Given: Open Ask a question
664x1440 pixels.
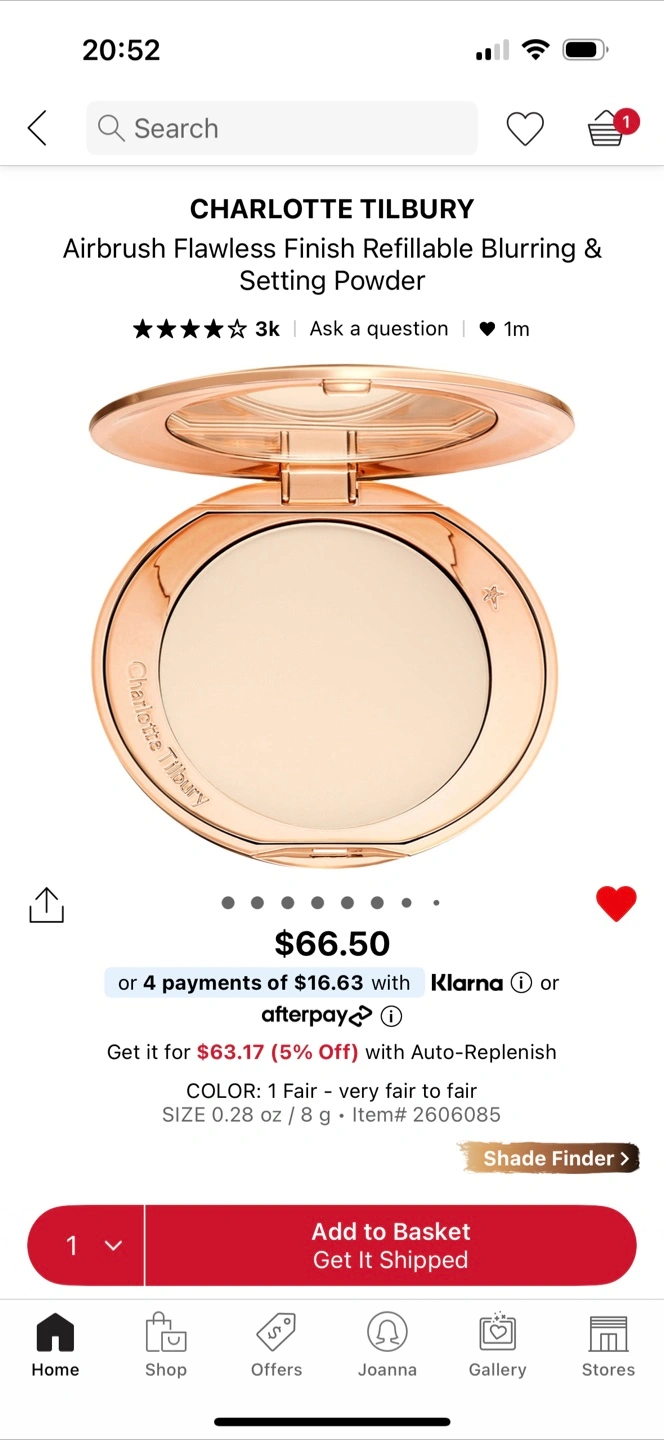Looking at the screenshot, I should pyautogui.click(x=379, y=328).
